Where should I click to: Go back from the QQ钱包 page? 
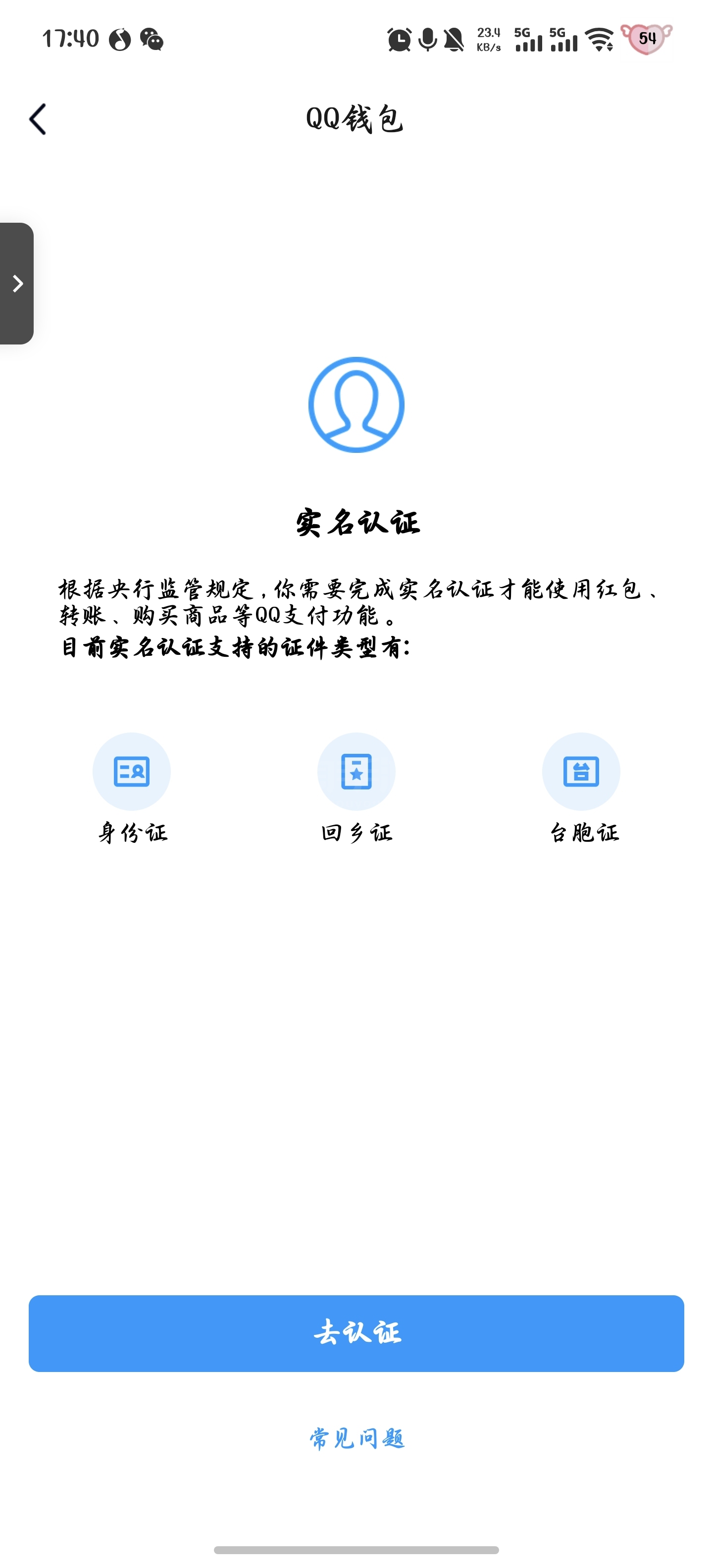tap(38, 119)
